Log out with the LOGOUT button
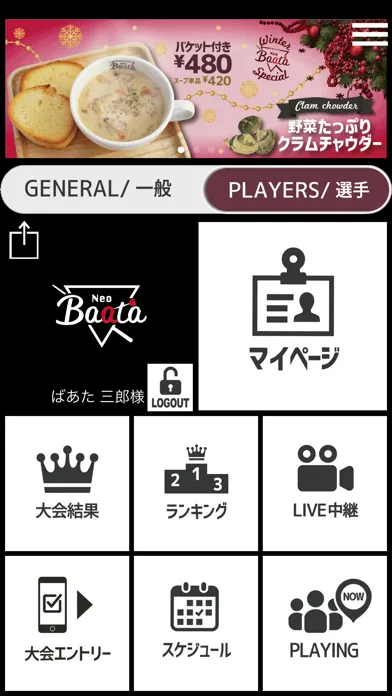The height and width of the screenshot is (696, 392). tap(170, 387)
